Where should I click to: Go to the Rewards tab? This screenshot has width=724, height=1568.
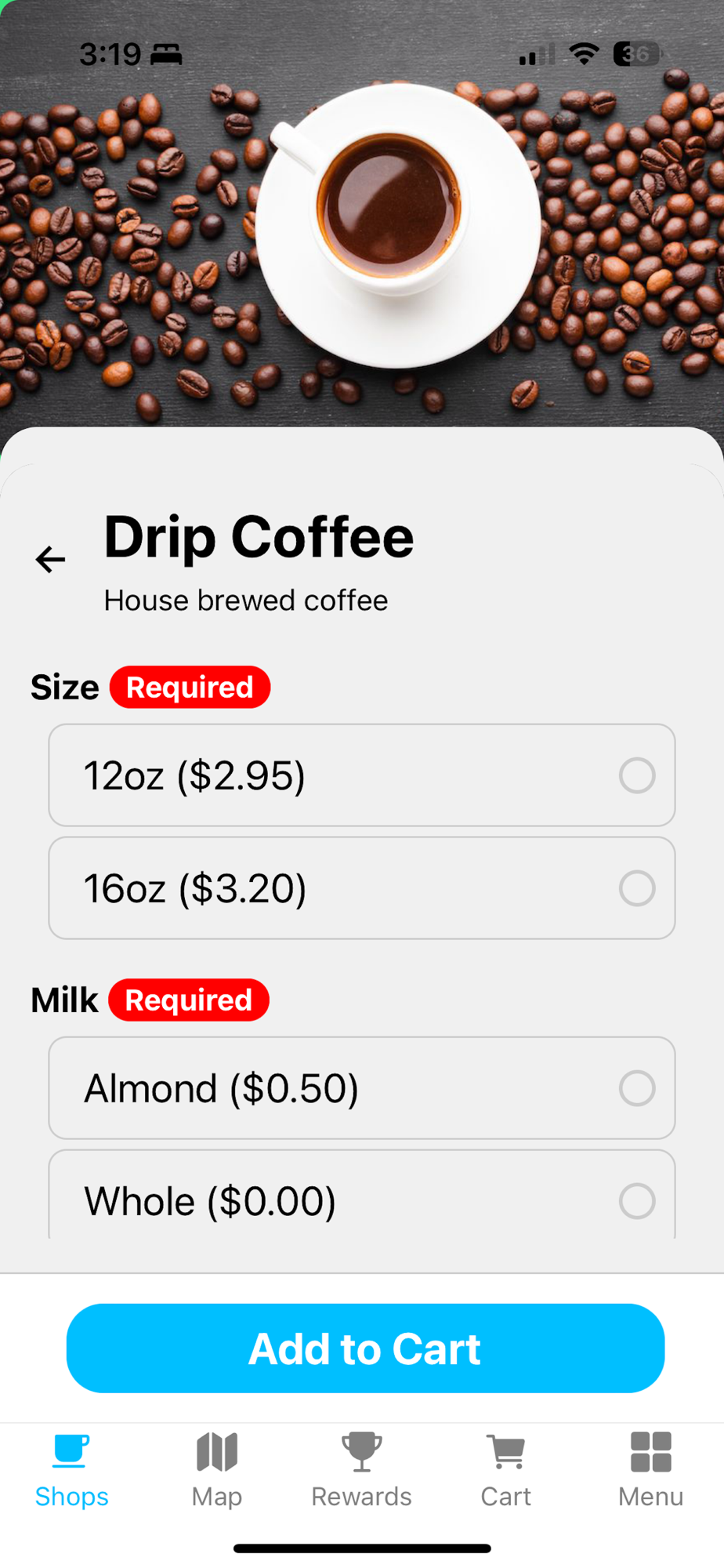tap(361, 1469)
